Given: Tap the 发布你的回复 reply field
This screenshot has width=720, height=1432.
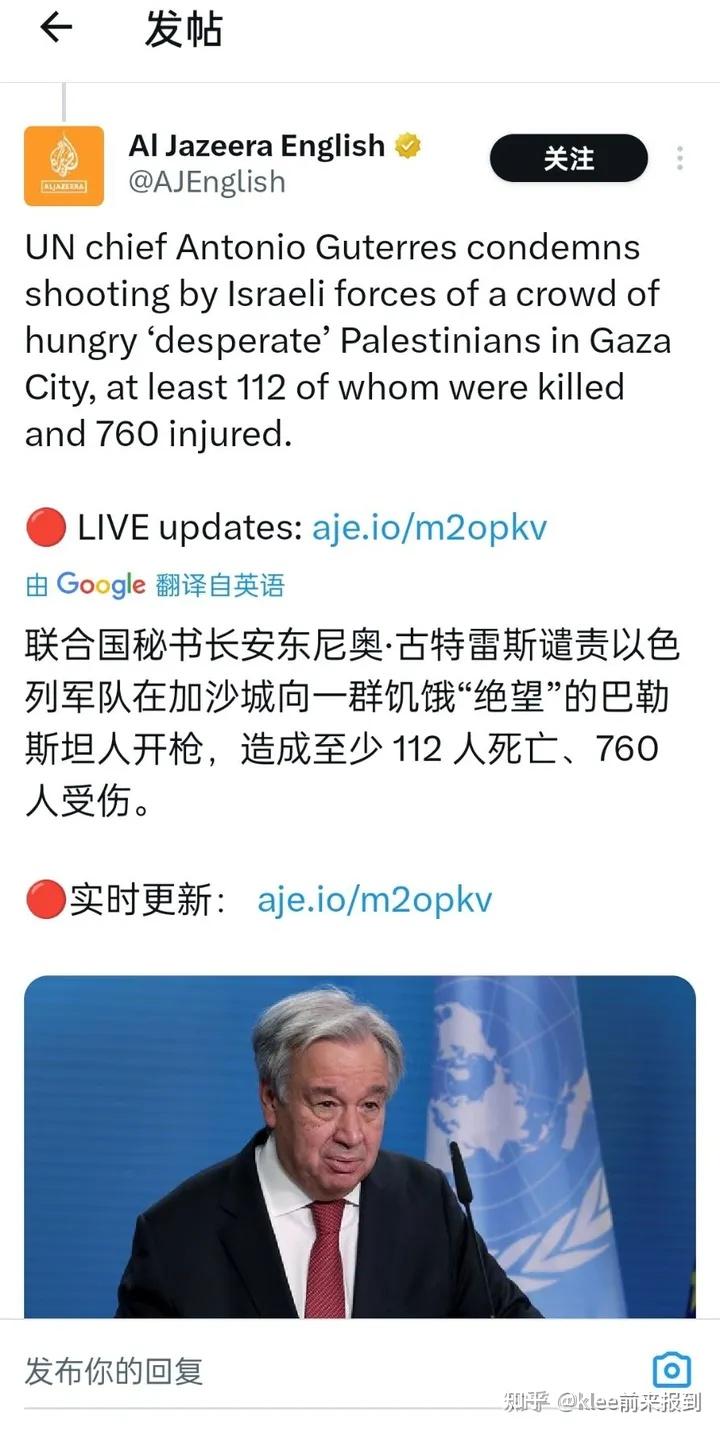Looking at the screenshot, I should tap(300, 1371).
